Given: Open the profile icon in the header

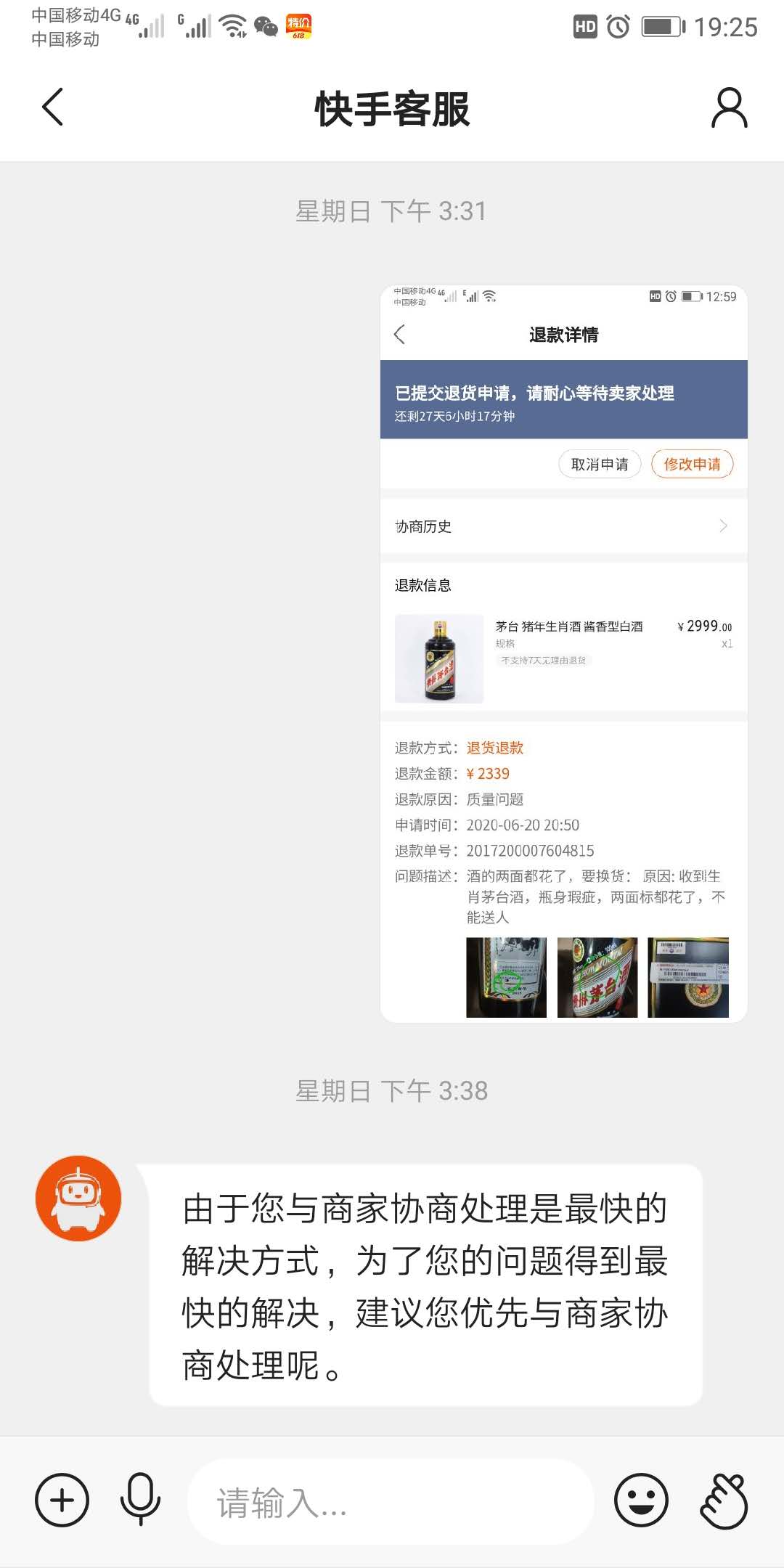Looking at the screenshot, I should click(729, 108).
